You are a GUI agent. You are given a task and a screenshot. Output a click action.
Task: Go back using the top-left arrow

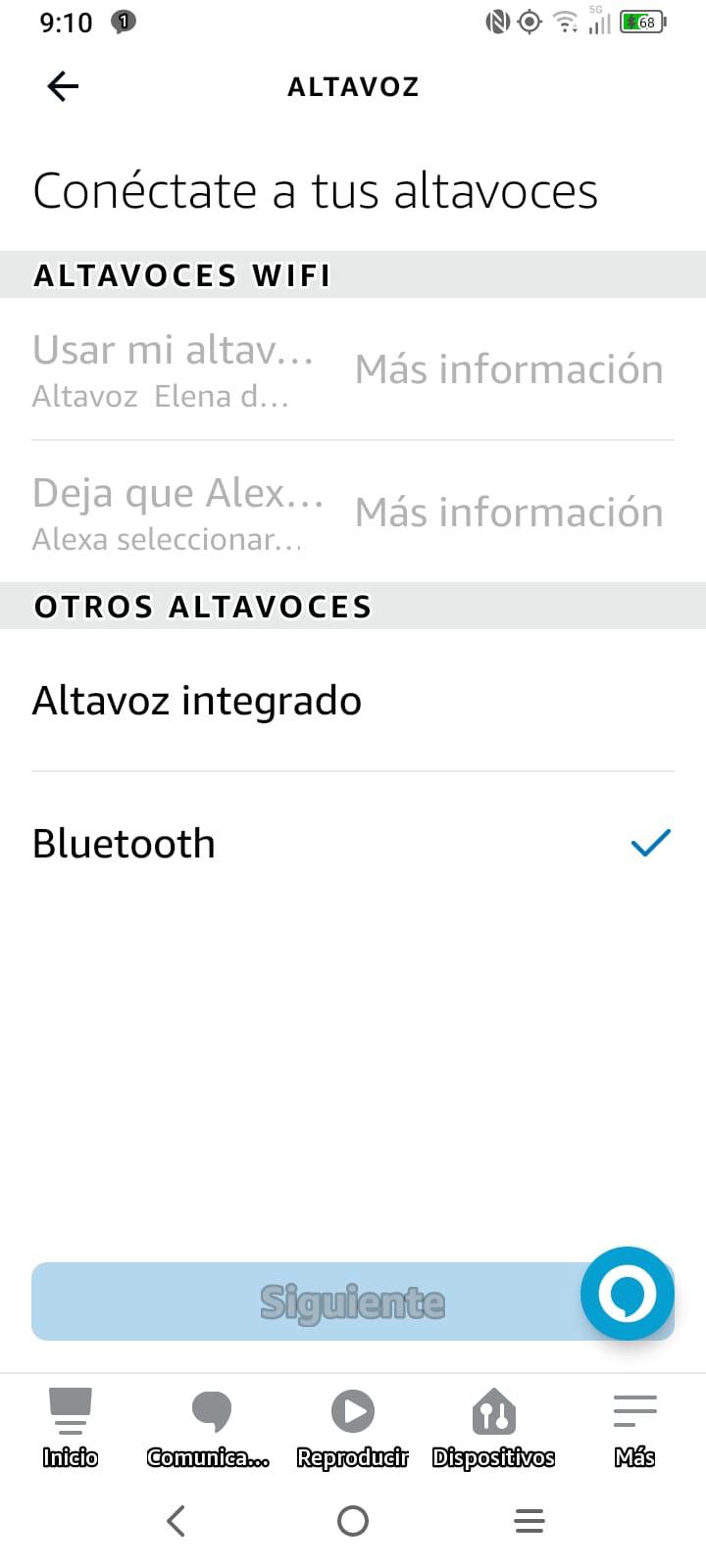(63, 86)
